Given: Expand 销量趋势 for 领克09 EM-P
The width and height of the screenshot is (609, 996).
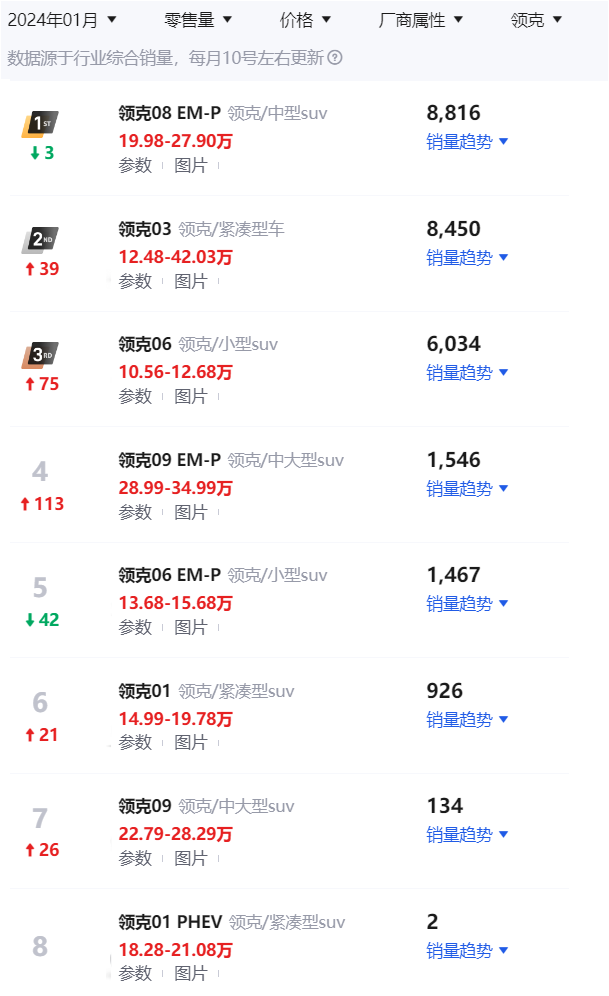Looking at the screenshot, I should click(x=467, y=489).
